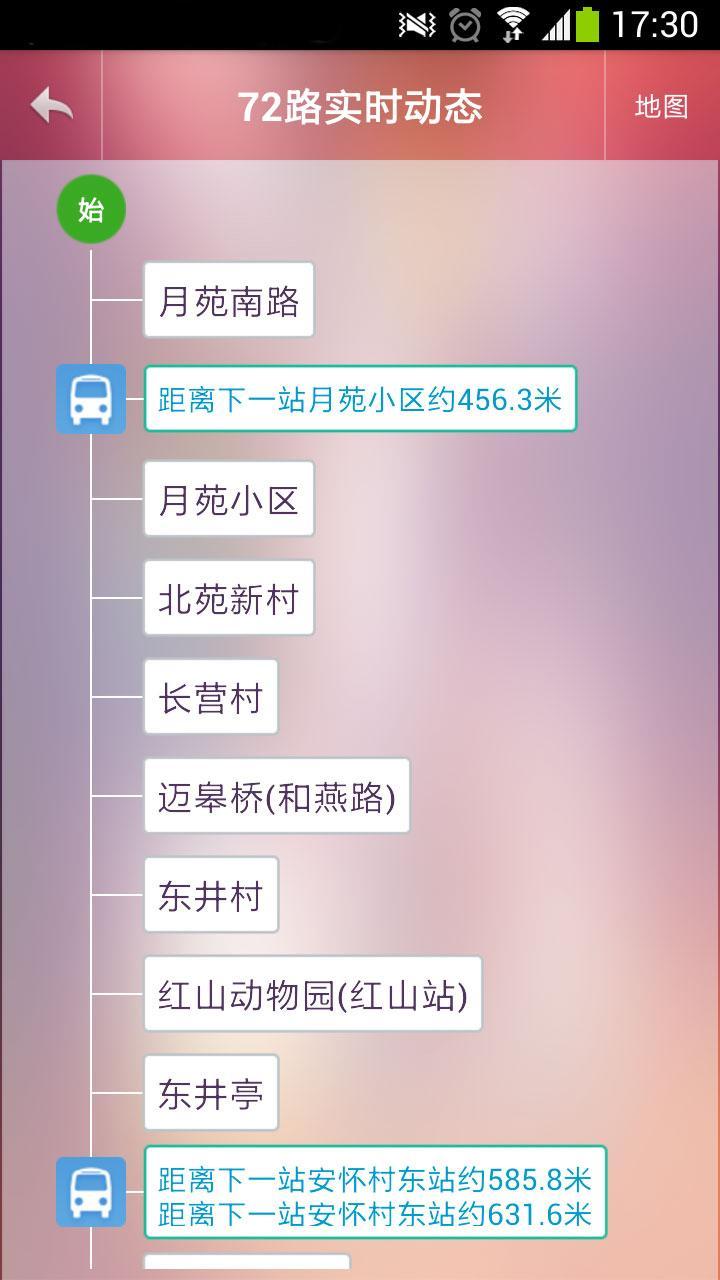Image resolution: width=720 pixels, height=1280 pixels.
Task: Open the 东井亭 stop
Action: [211, 1093]
